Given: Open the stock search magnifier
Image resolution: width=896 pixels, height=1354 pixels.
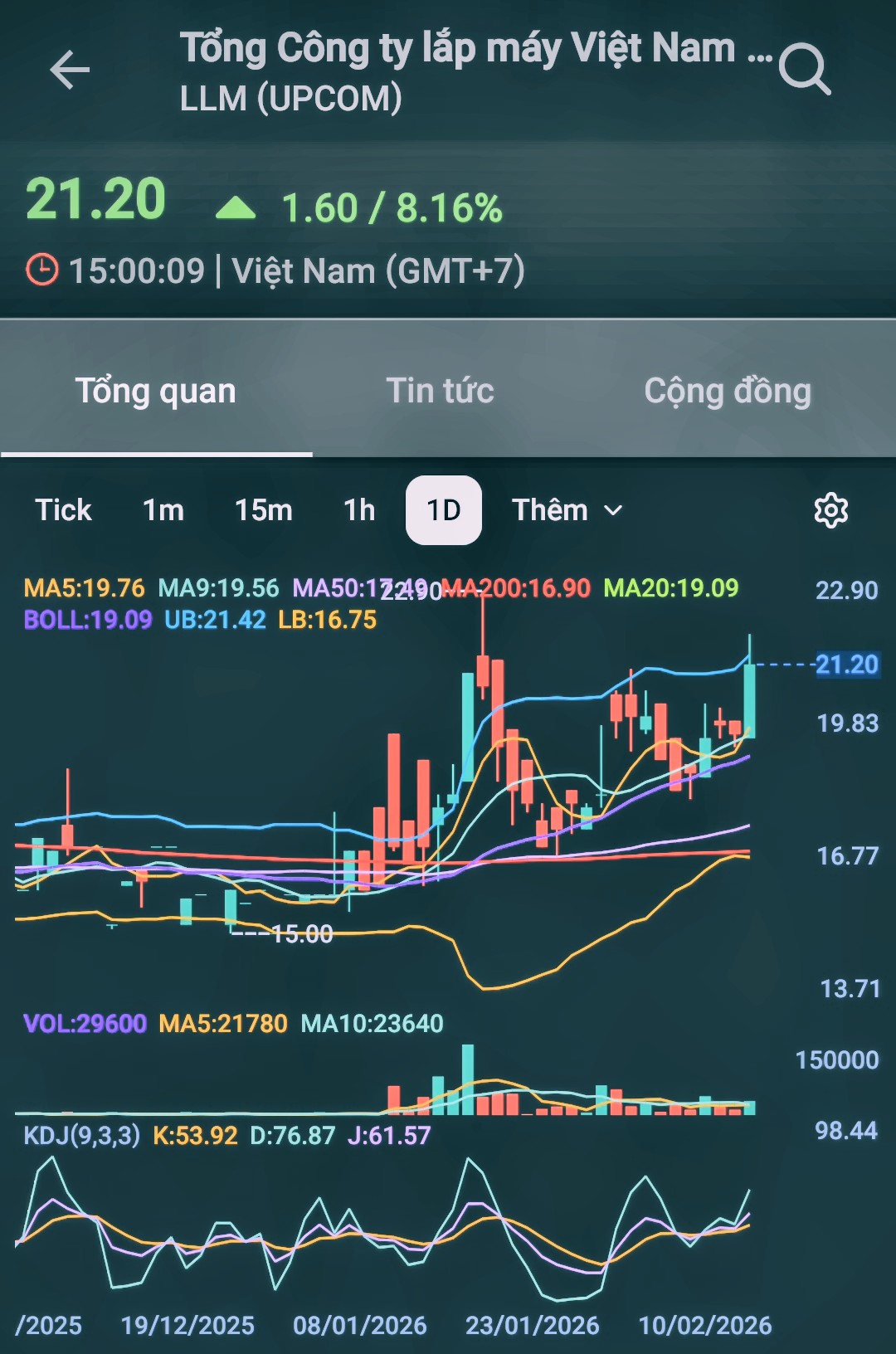Looking at the screenshot, I should (805, 70).
